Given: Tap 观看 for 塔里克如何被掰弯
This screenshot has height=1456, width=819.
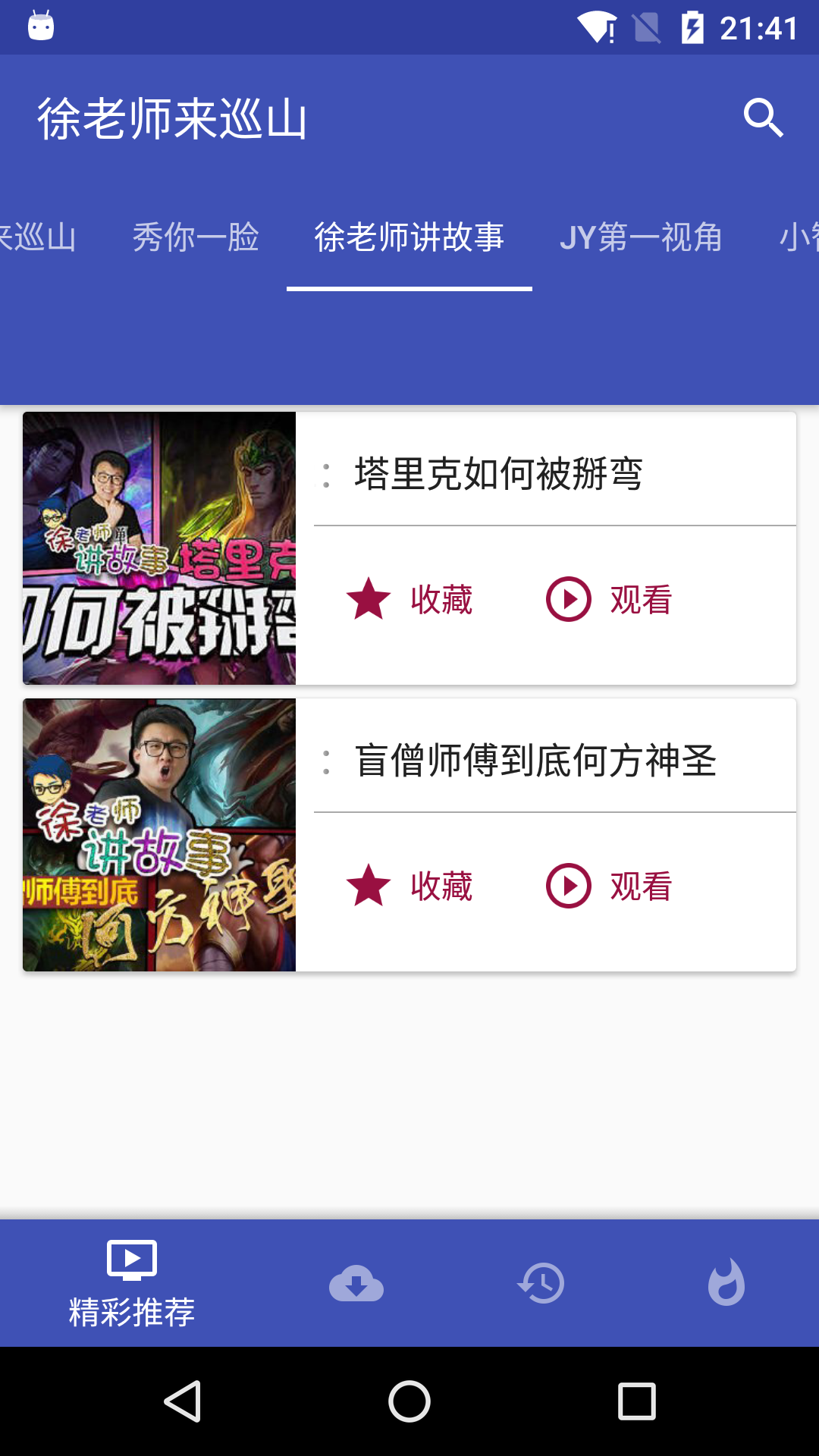Looking at the screenshot, I should click(610, 600).
